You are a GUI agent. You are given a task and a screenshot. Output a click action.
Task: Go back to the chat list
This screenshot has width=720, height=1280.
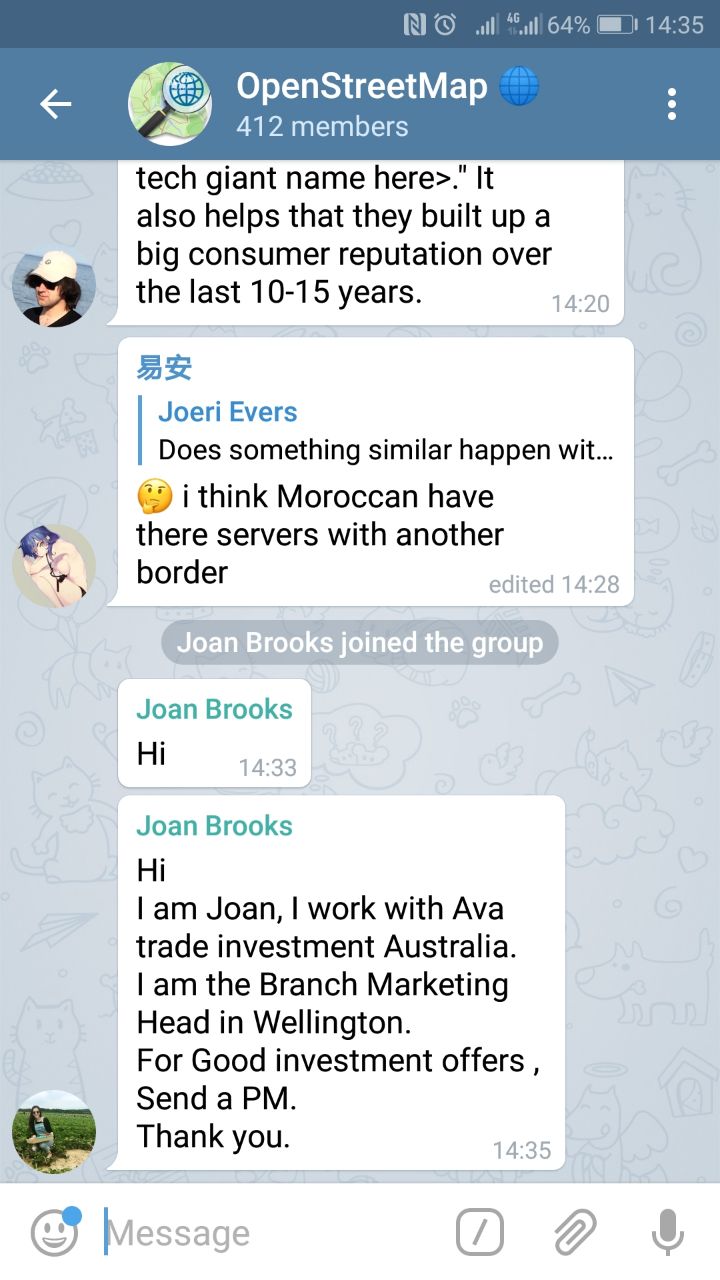pyautogui.click(x=55, y=104)
